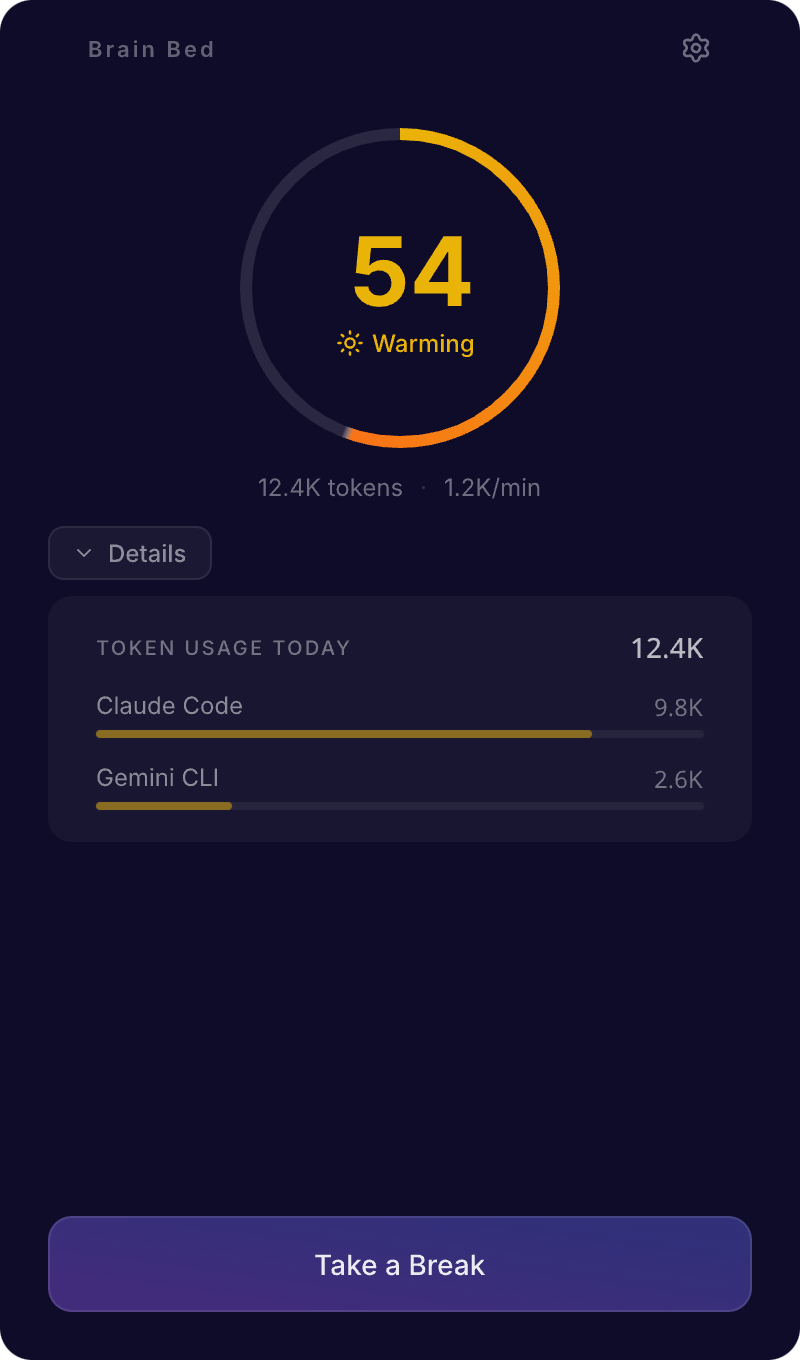Tap the Take a Break button
The image size is (800, 1360).
coord(400,1264)
